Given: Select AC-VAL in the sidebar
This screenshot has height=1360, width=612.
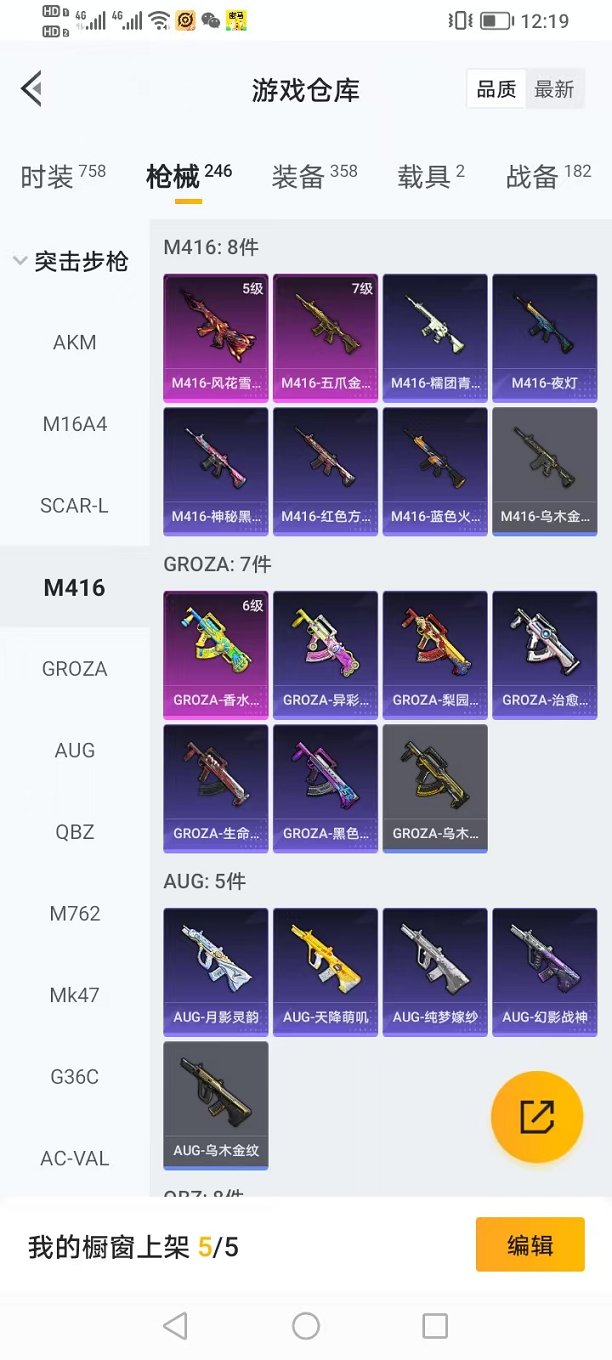Looking at the screenshot, I should tap(74, 1159).
